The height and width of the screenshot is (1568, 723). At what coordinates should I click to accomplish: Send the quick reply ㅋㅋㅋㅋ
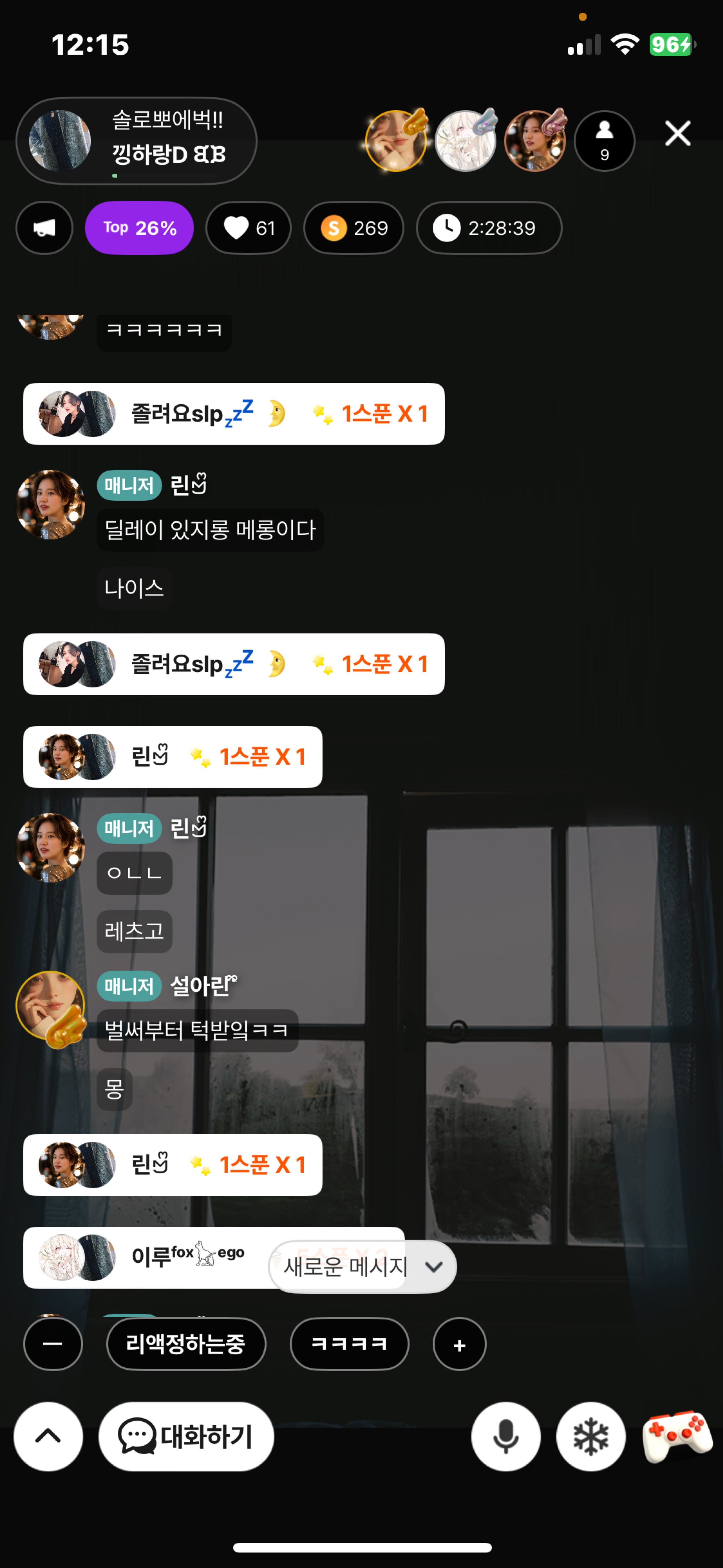point(349,1344)
